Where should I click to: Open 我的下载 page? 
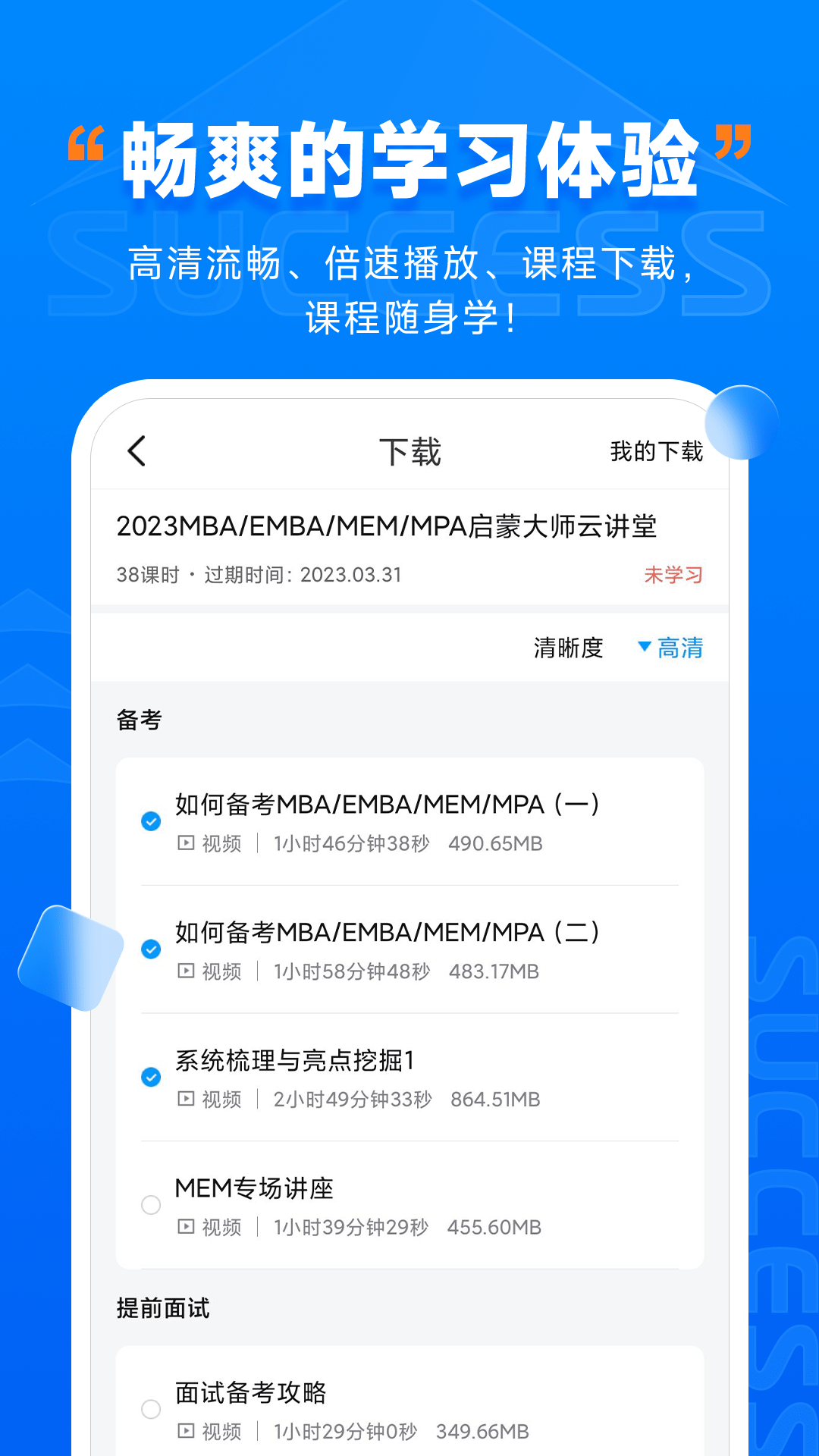[657, 450]
